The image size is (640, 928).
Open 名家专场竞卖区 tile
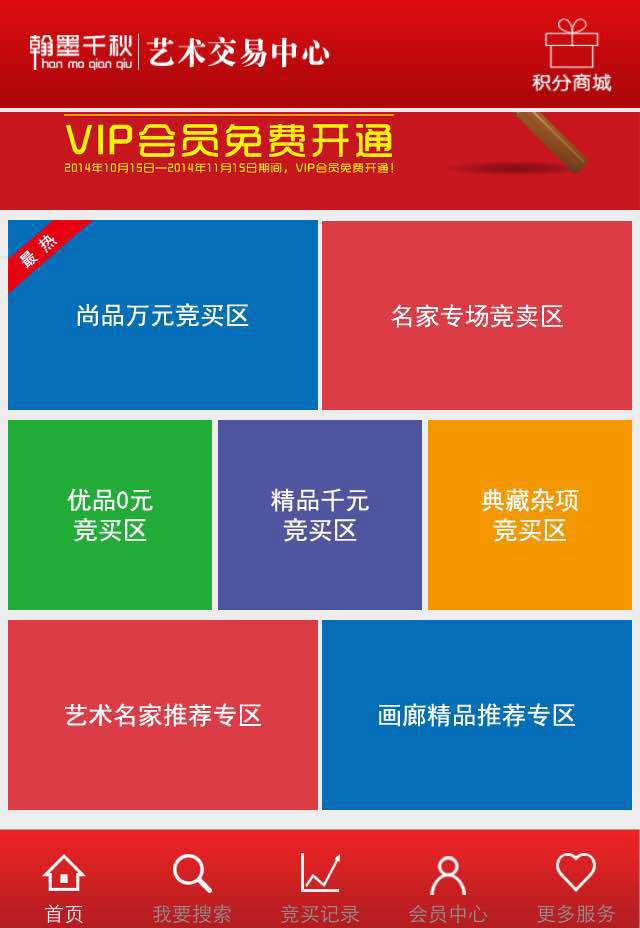click(477, 315)
